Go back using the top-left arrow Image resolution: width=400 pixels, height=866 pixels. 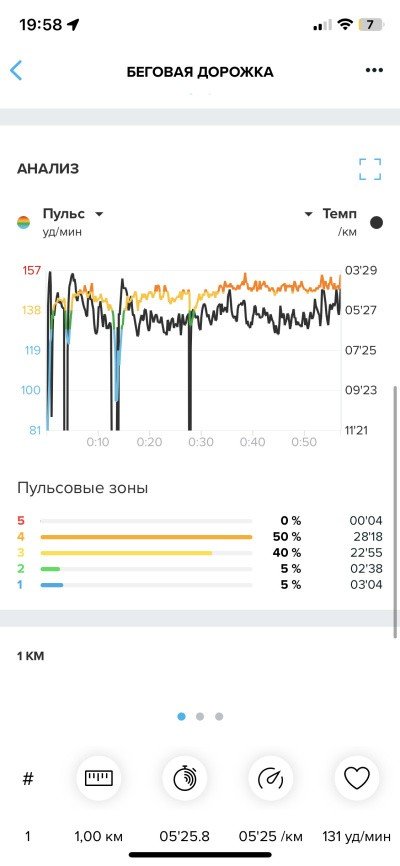coord(16,71)
